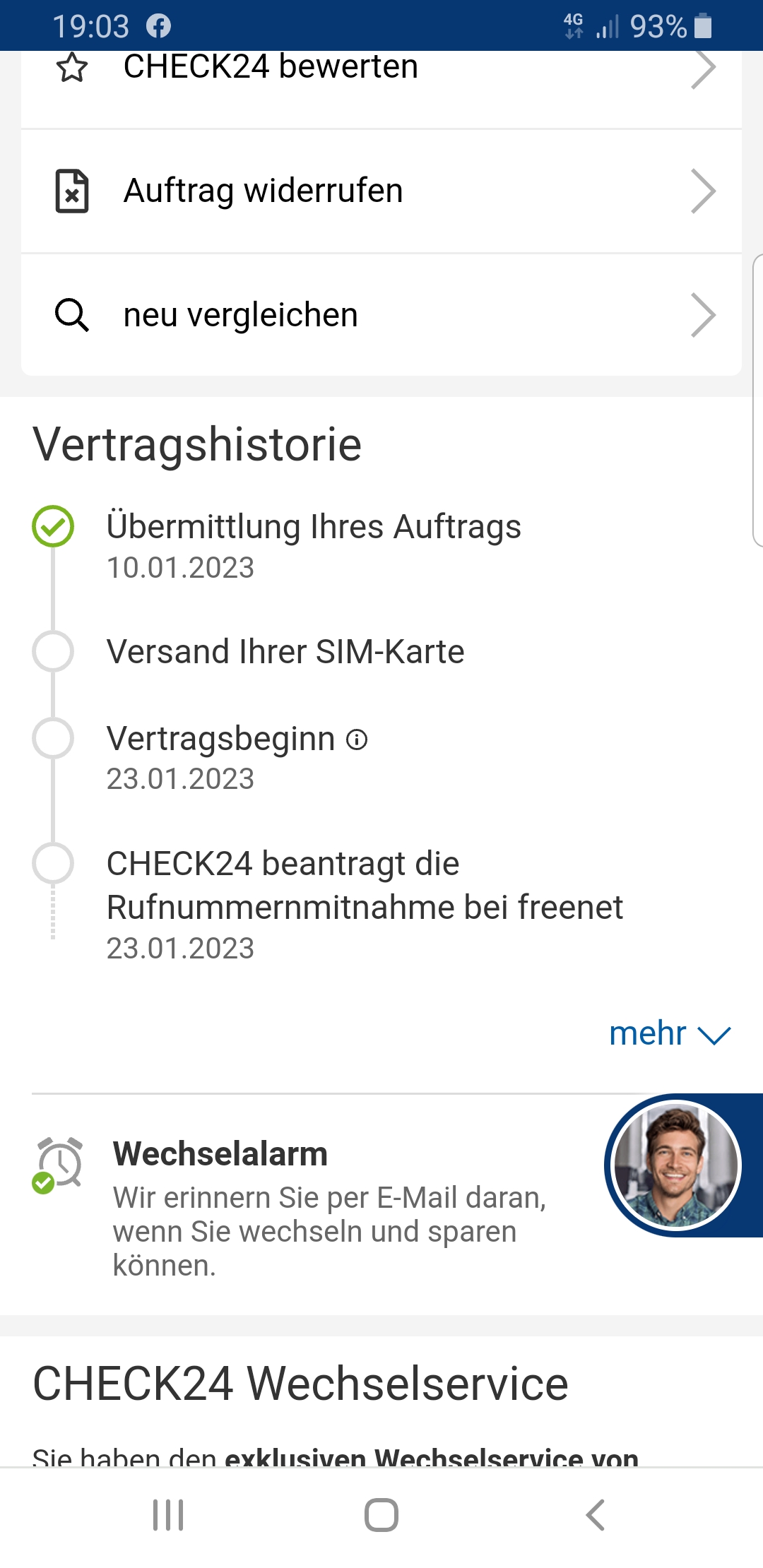
Task: Show info icon next to Vertragsbeginn
Action: 357,740
